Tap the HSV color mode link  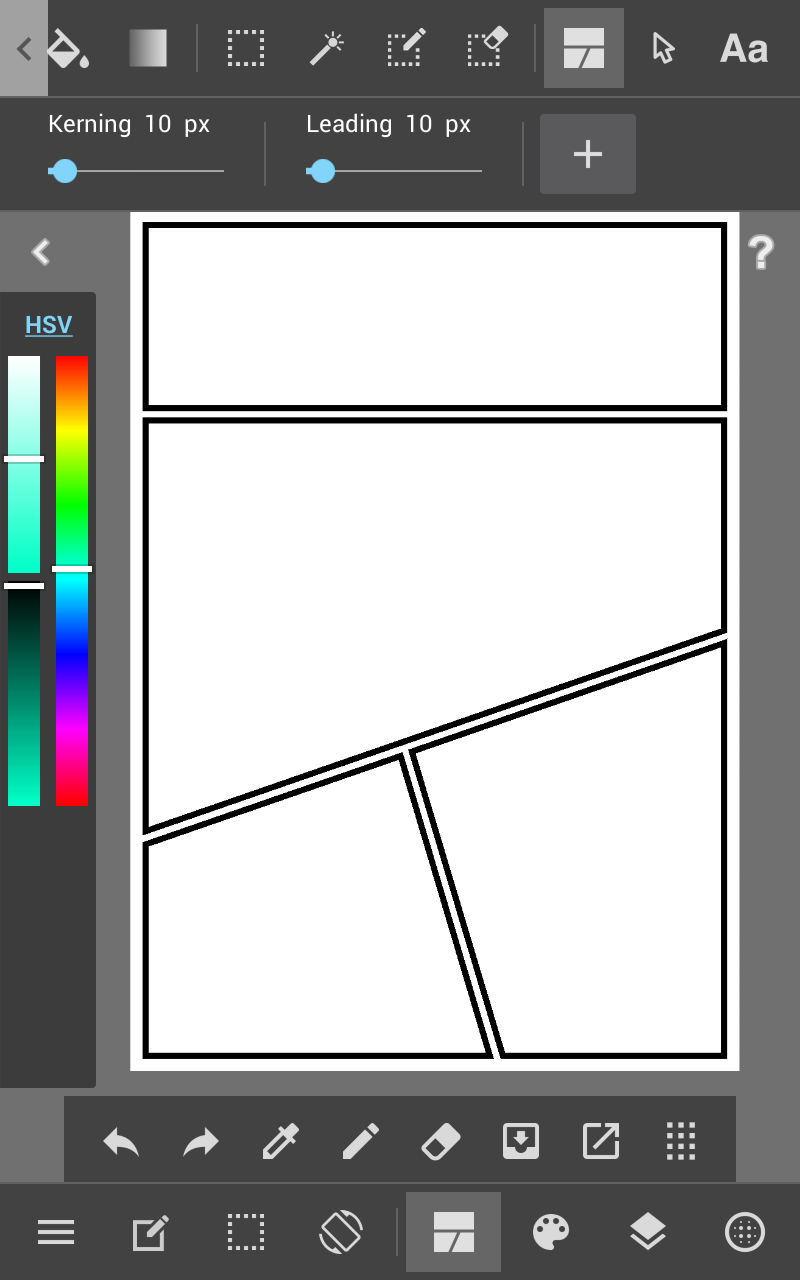48,325
